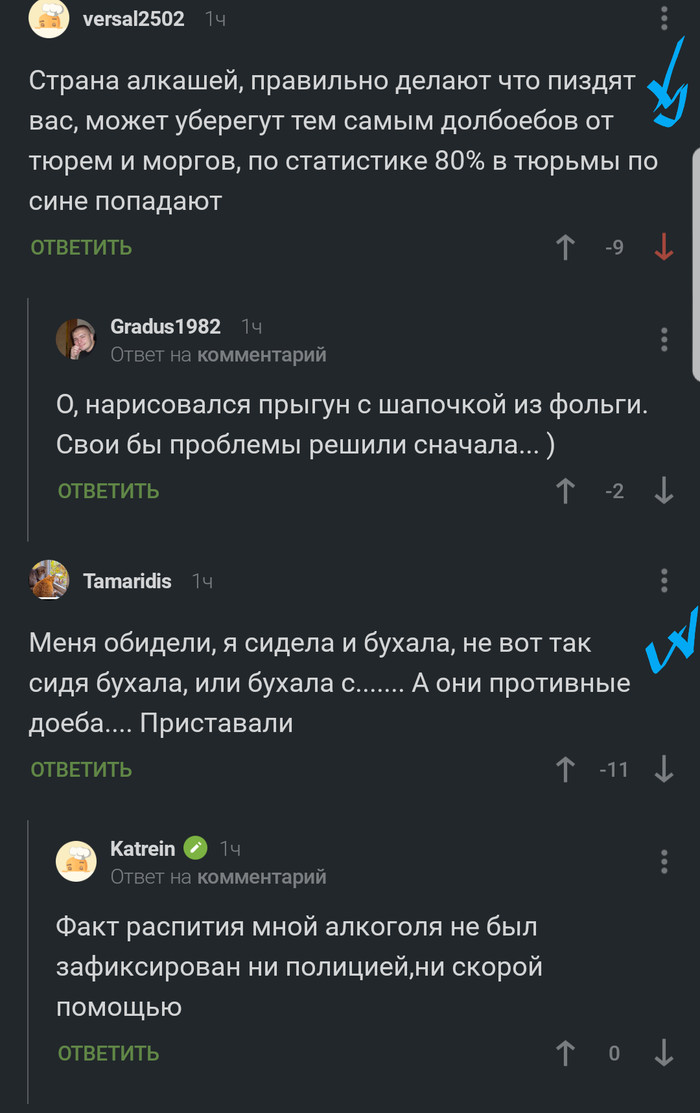Reply to Tamaridis's comment
Viewport: 700px width, 1113px height.
pyautogui.click(x=81, y=769)
